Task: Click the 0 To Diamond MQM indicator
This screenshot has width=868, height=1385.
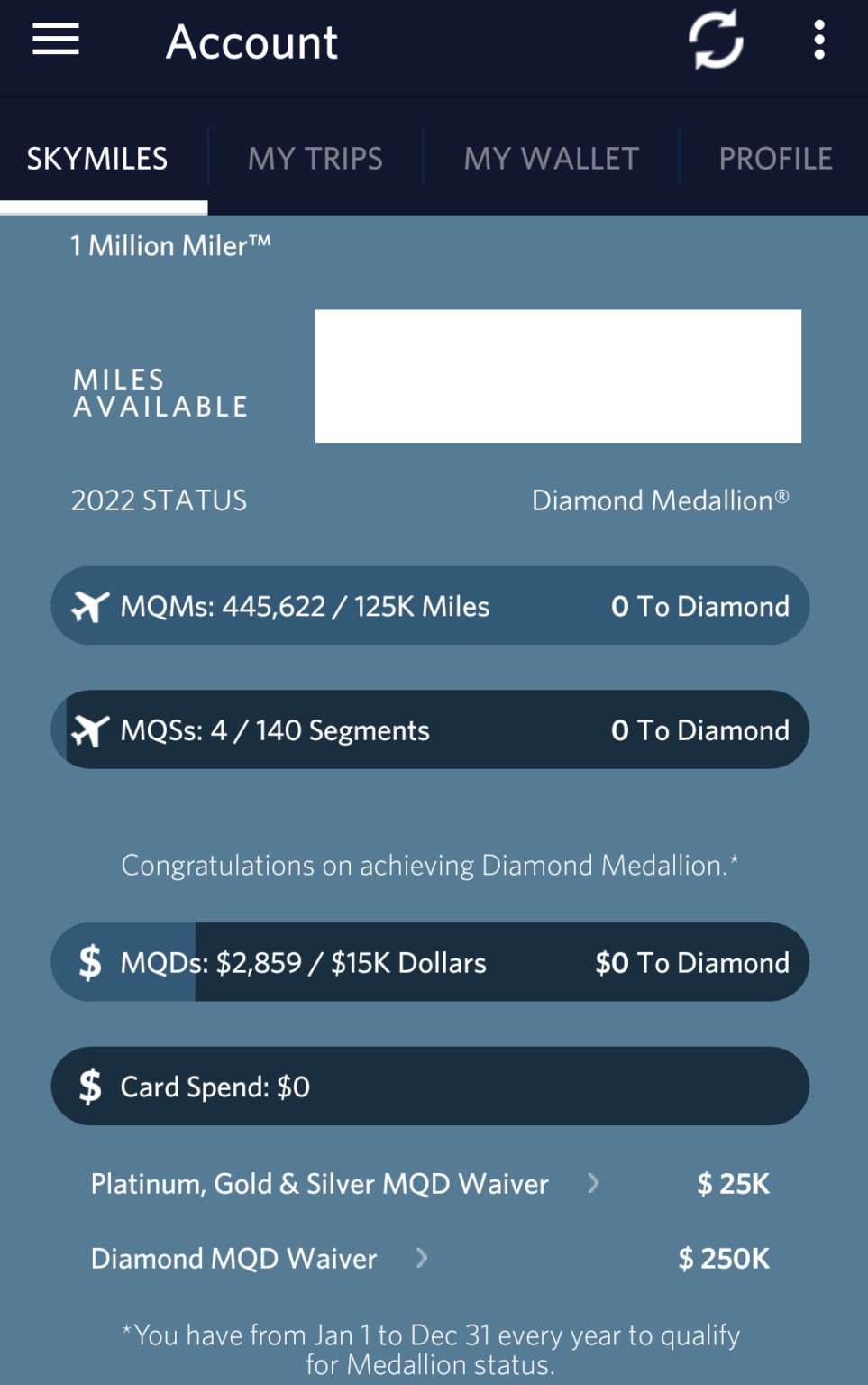Action: (x=699, y=606)
